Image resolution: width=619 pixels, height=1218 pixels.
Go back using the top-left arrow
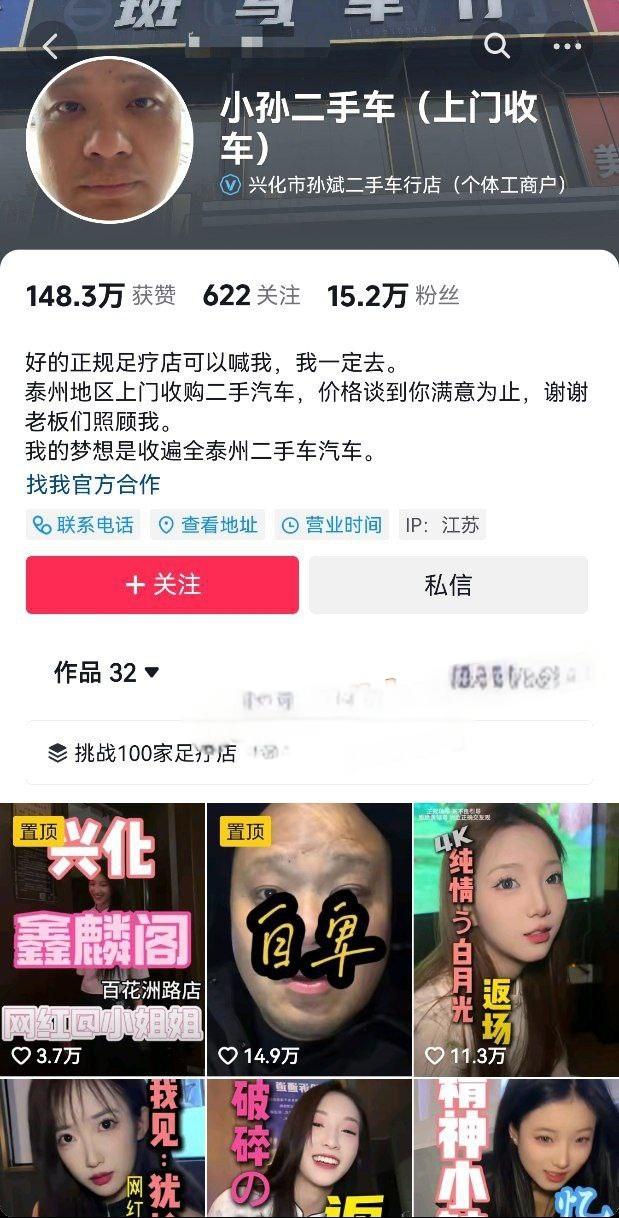(51, 45)
